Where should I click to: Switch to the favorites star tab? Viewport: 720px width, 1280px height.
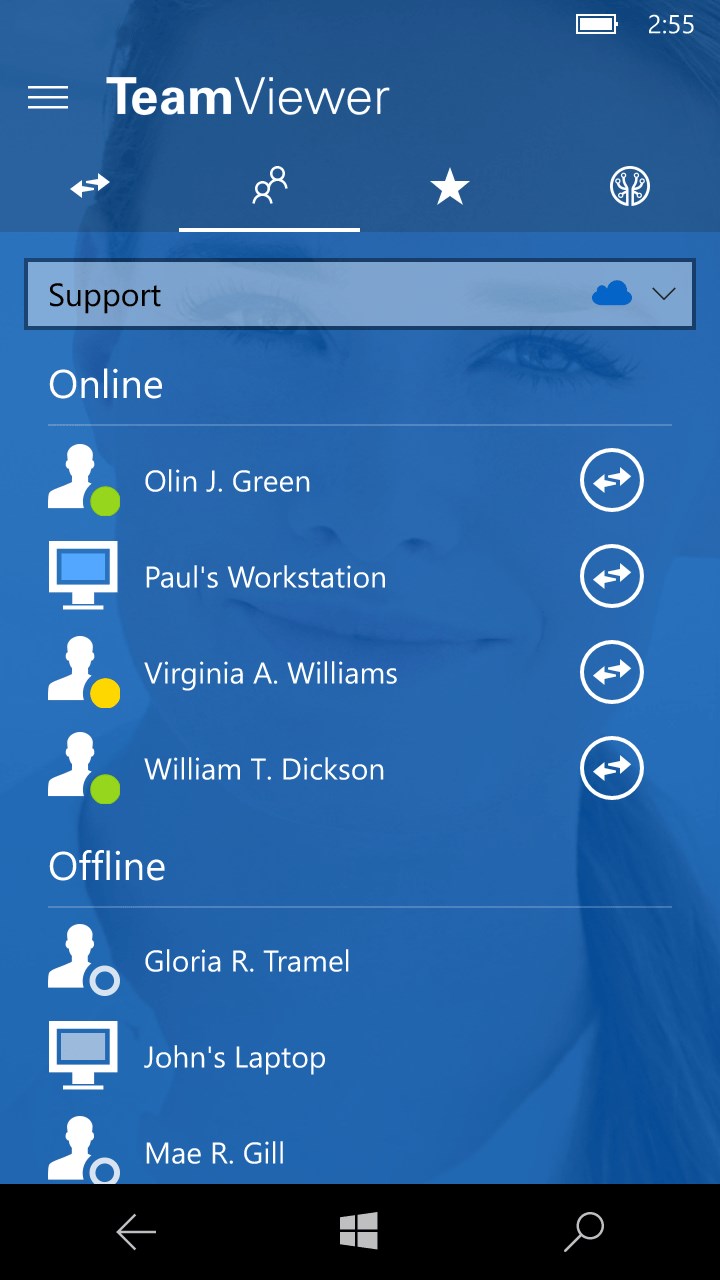coord(450,187)
